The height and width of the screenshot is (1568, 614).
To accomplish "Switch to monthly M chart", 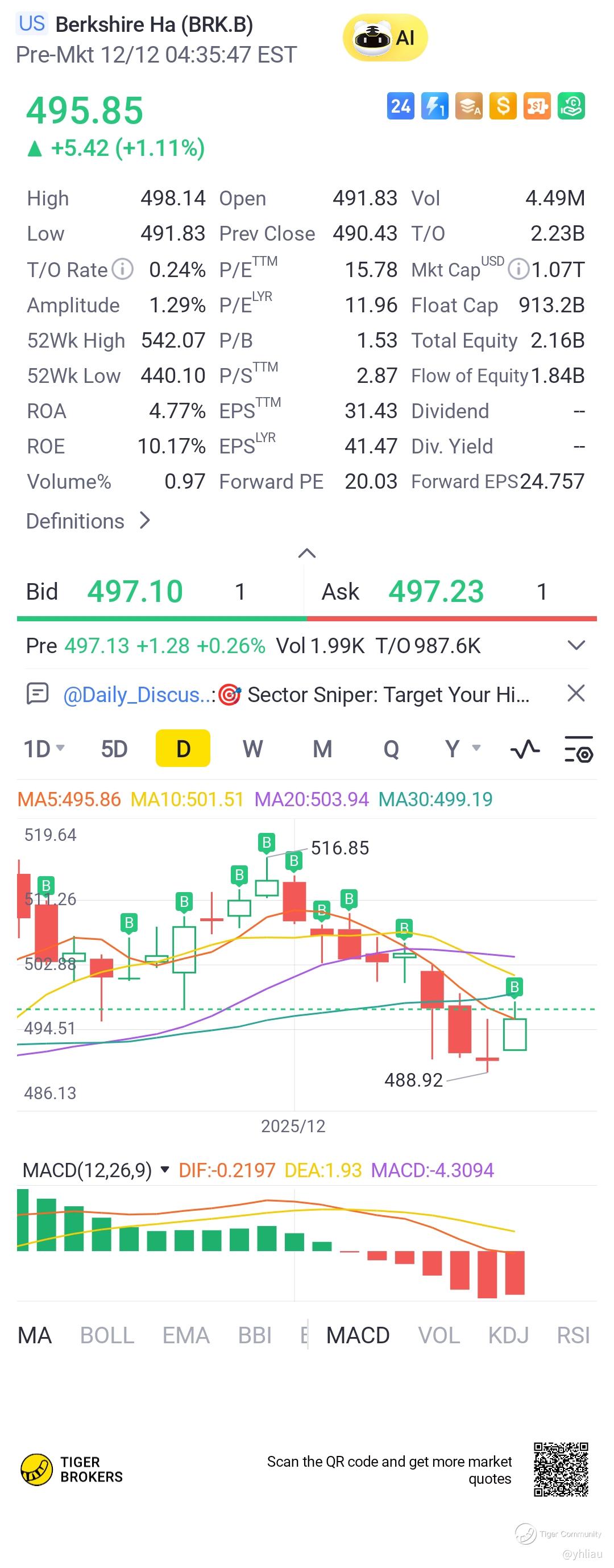I will pos(322,749).
